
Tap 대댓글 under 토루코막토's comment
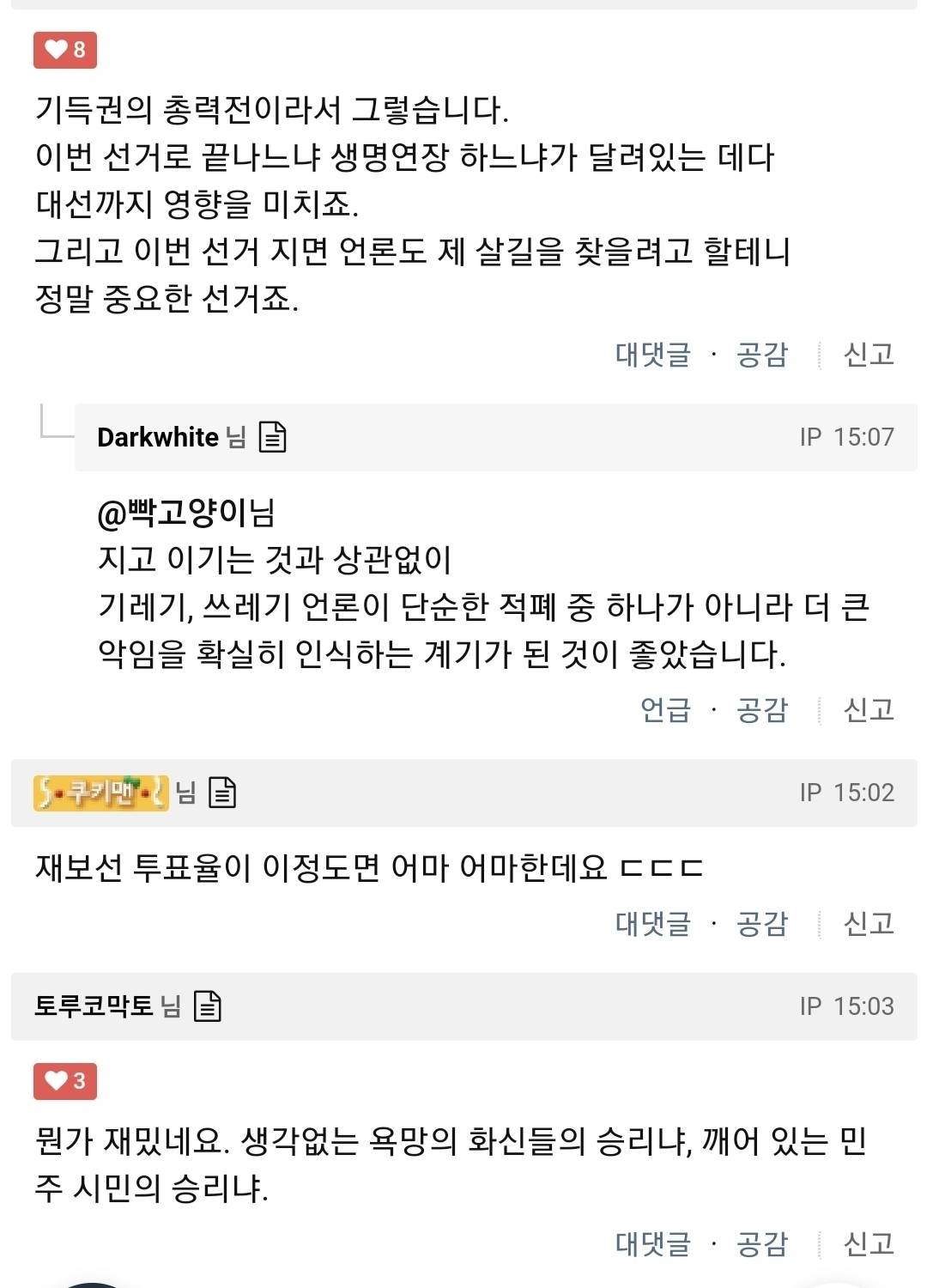coord(652,1243)
